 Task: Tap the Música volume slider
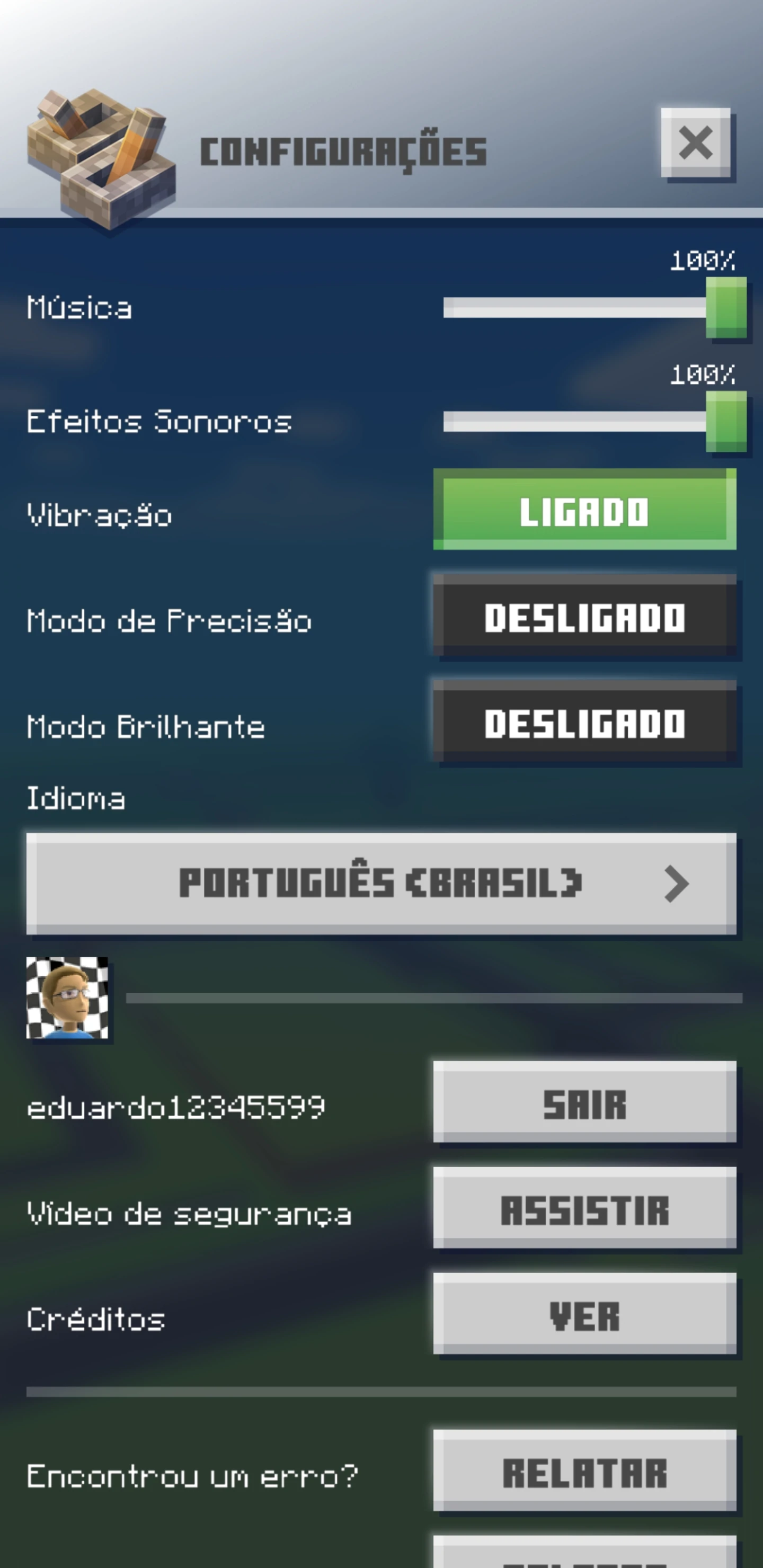tap(594, 307)
